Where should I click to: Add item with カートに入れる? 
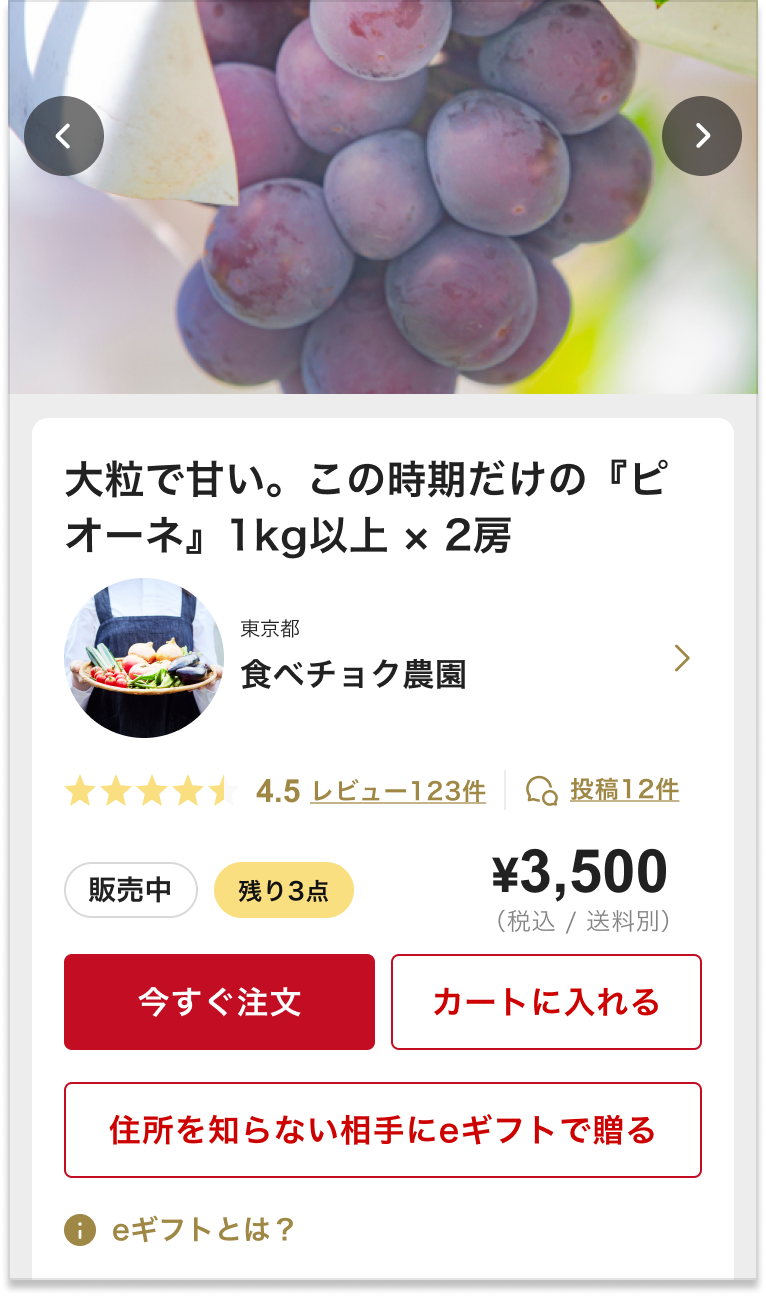tap(546, 1002)
